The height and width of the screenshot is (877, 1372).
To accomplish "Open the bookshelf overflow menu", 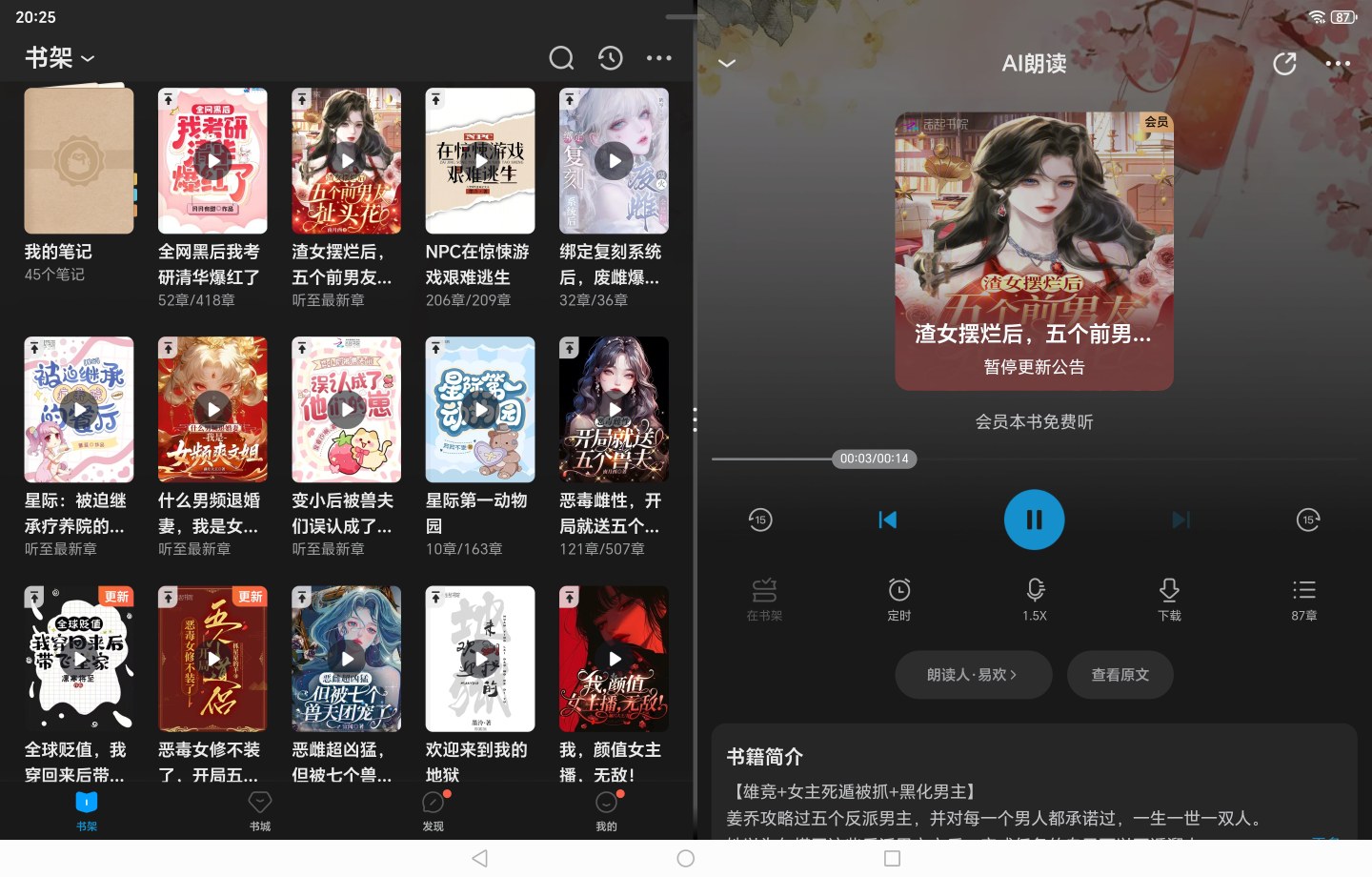I will pos(659,58).
